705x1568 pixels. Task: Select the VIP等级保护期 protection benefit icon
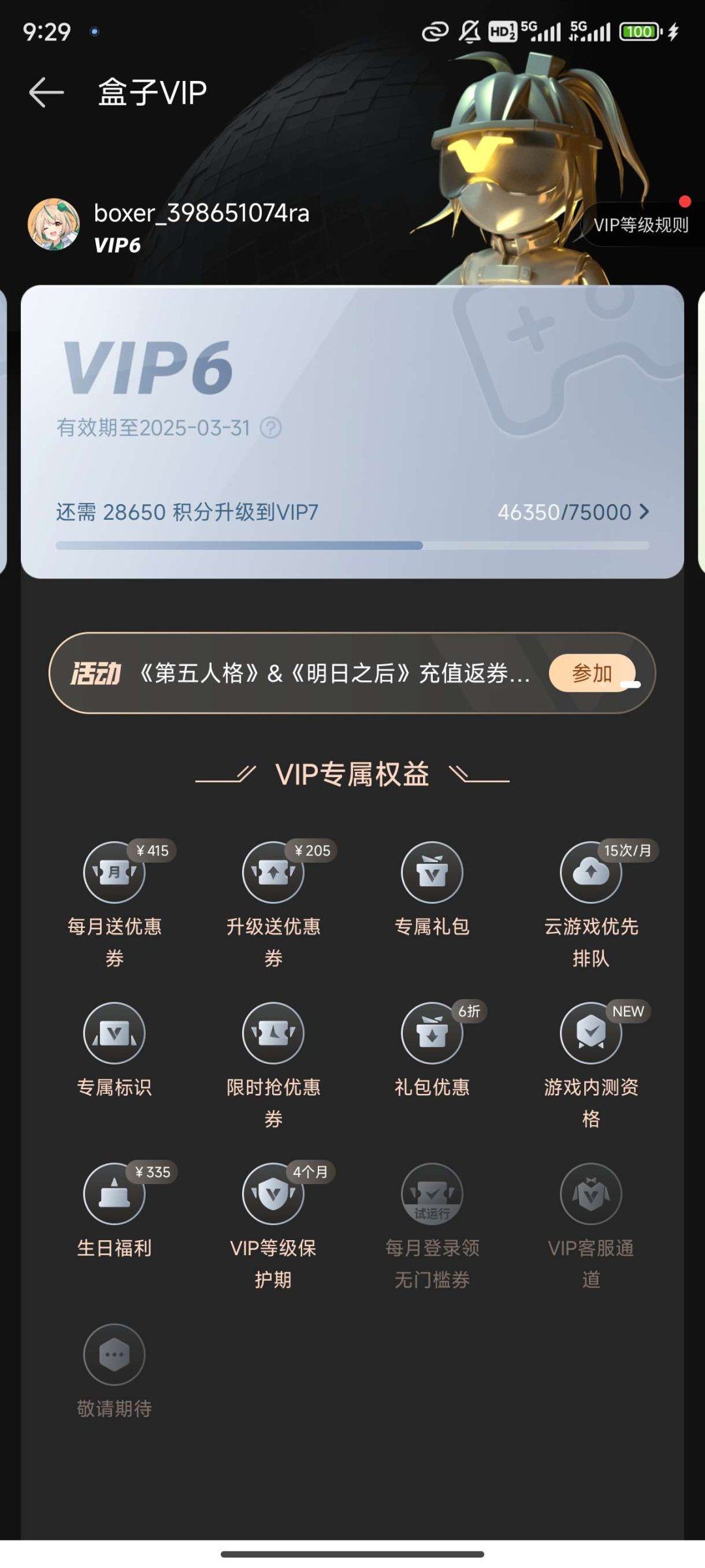pyautogui.click(x=274, y=1194)
